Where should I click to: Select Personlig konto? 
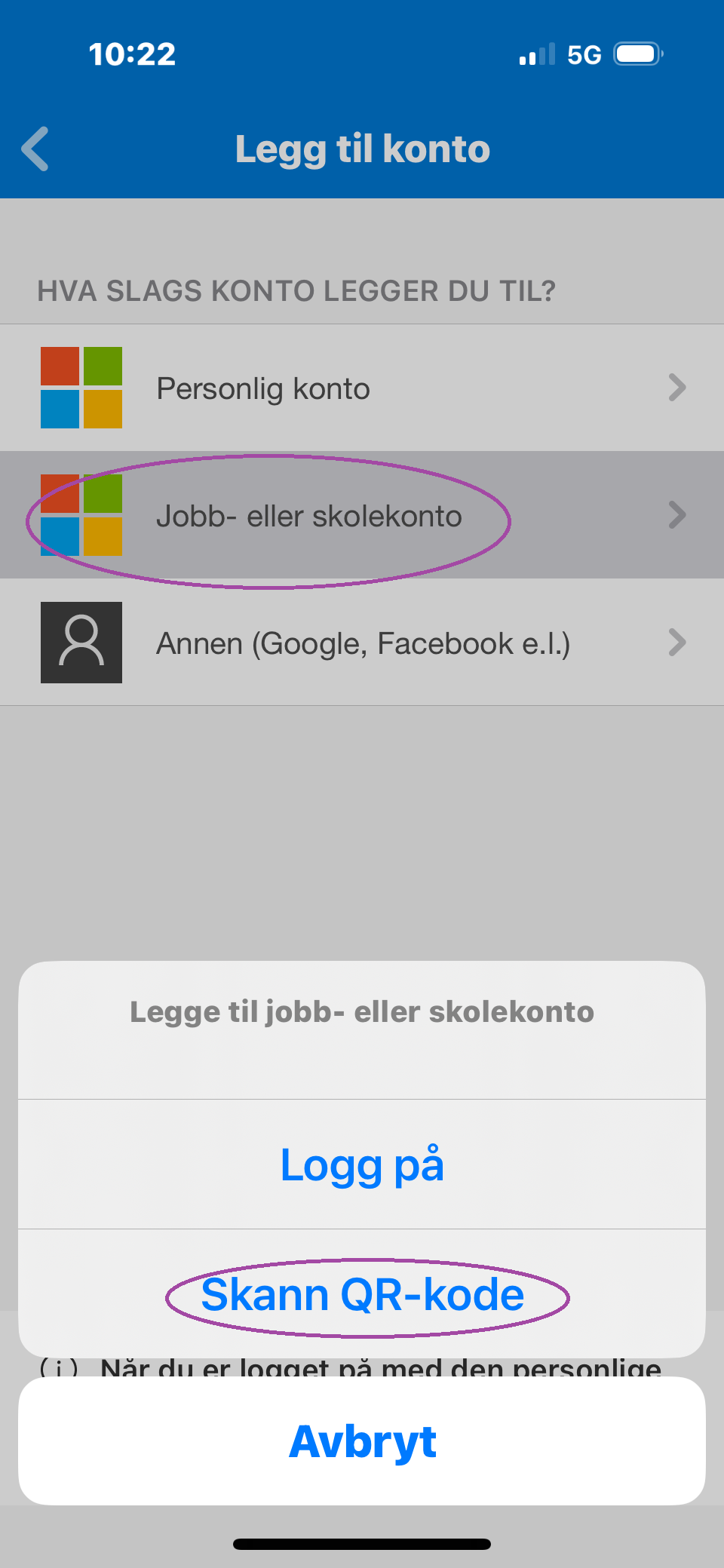click(x=362, y=388)
